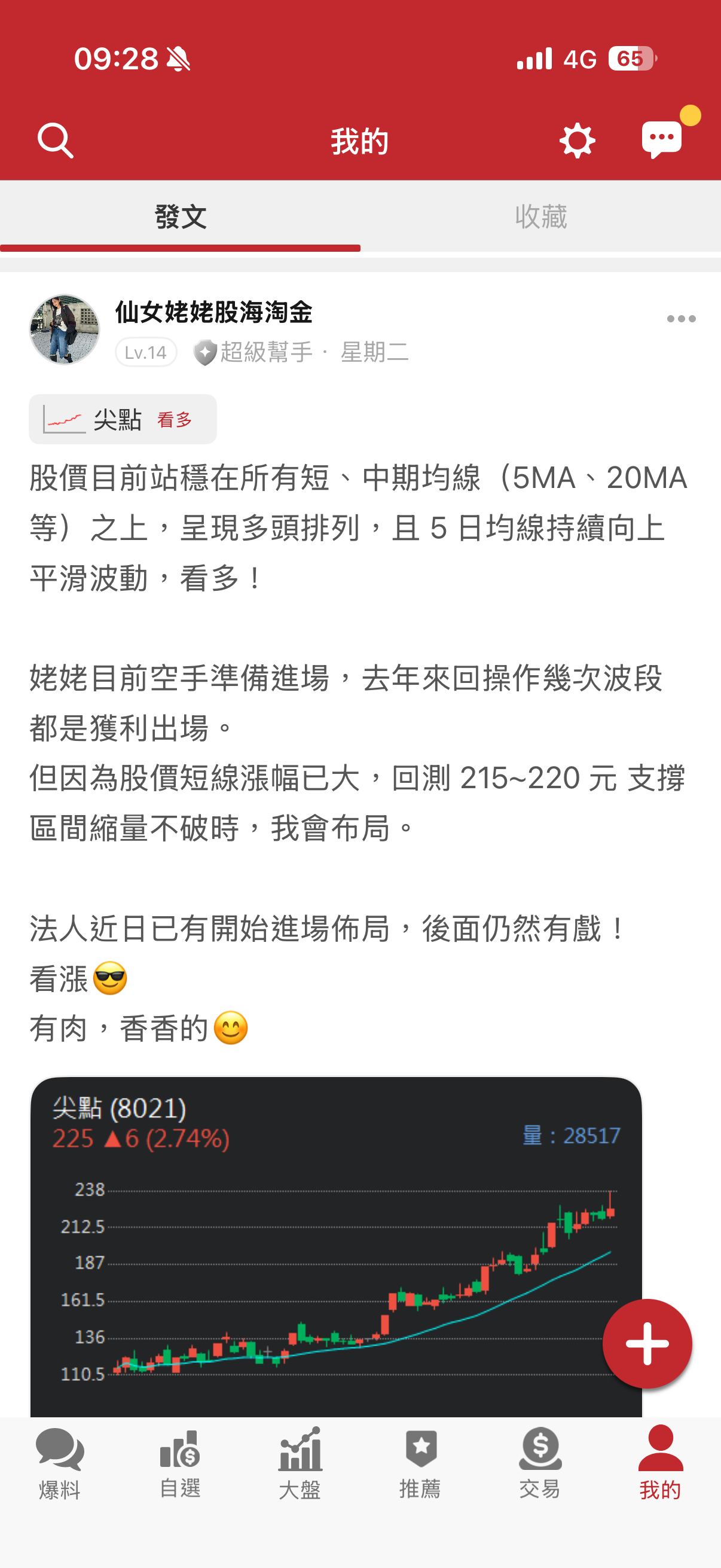Select the 發文 tab
The width and height of the screenshot is (721, 1568).
tap(180, 216)
